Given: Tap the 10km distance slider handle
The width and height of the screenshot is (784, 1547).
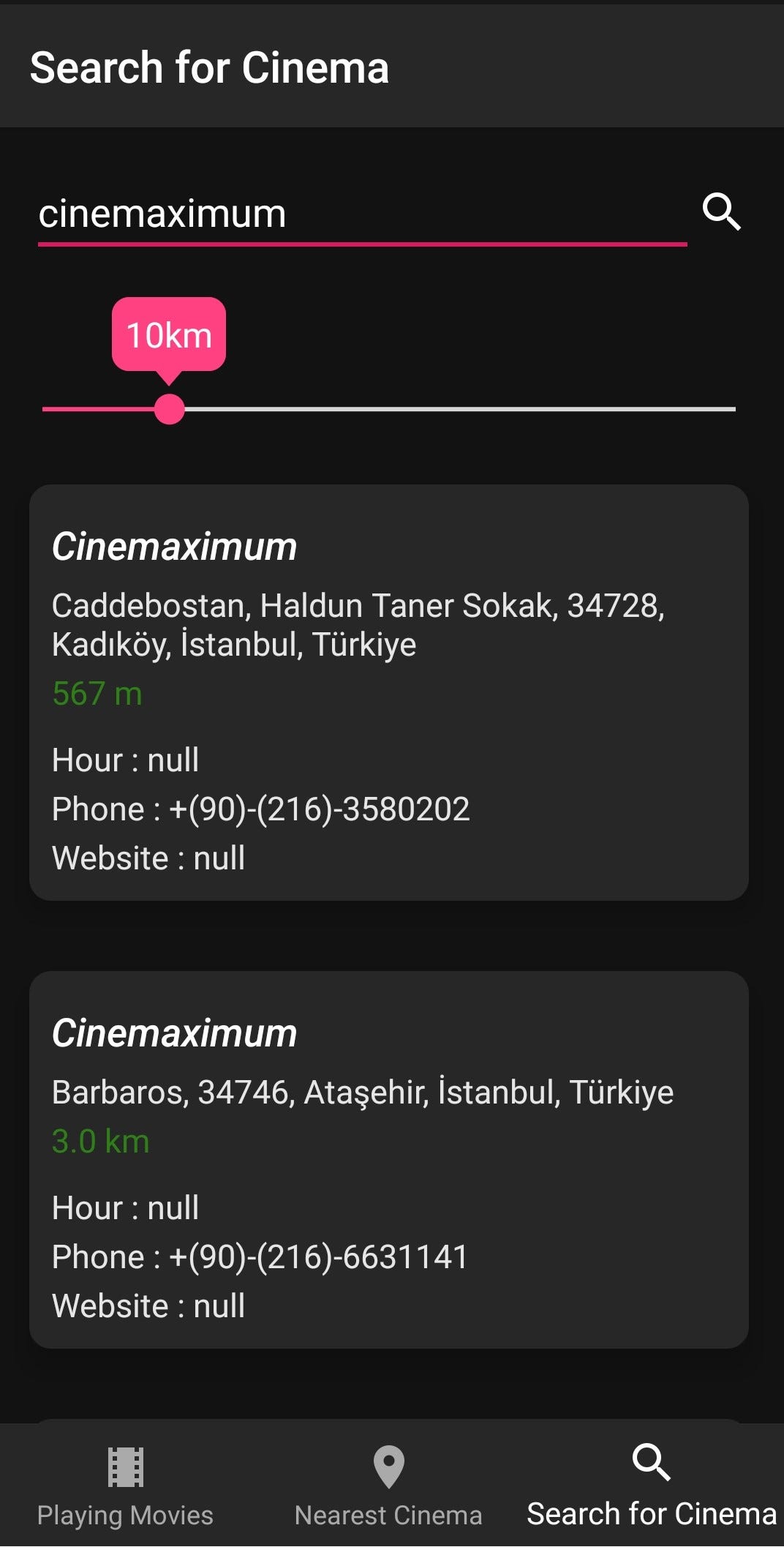Looking at the screenshot, I should tap(170, 409).
